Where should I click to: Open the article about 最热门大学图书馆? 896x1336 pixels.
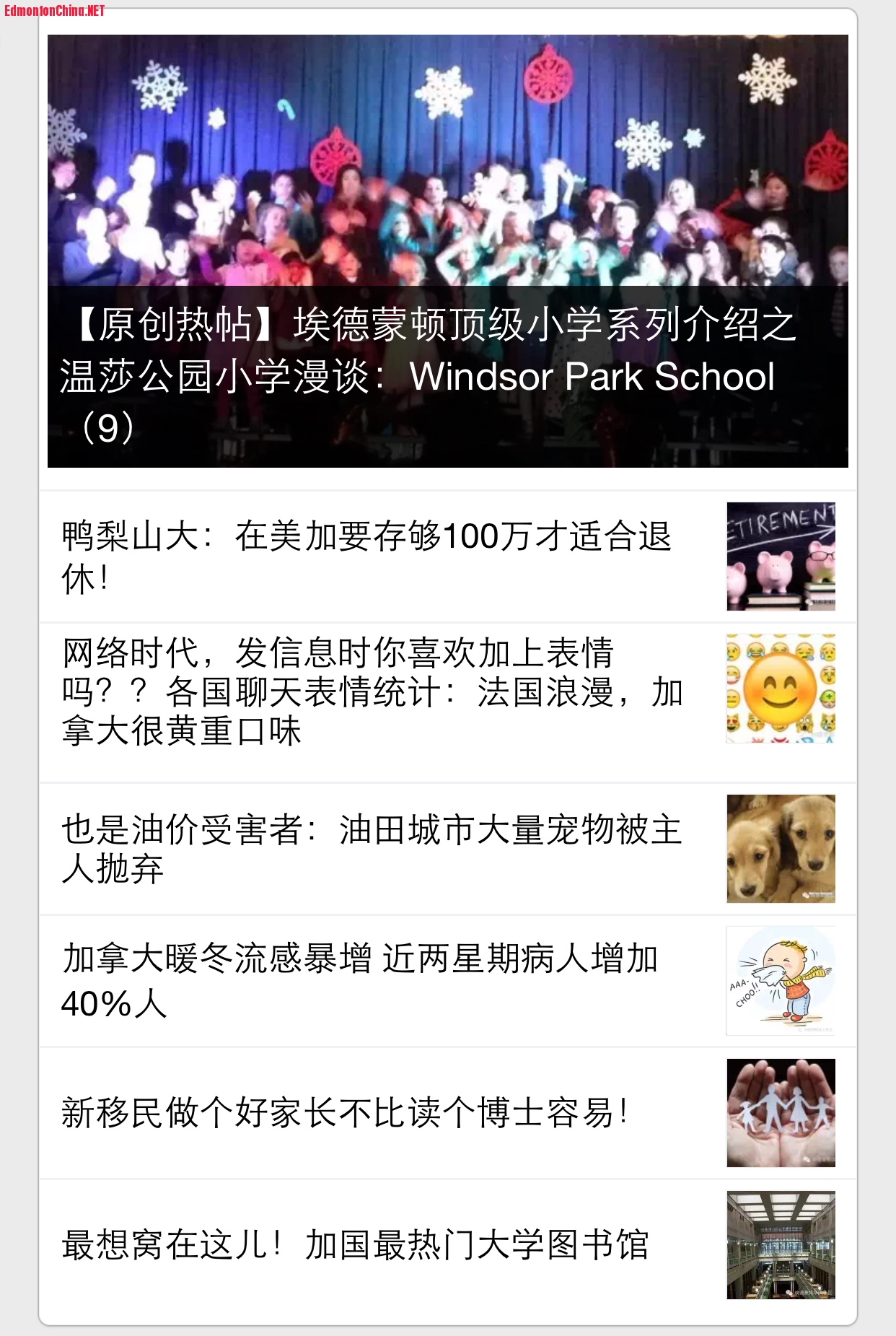tap(356, 1244)
